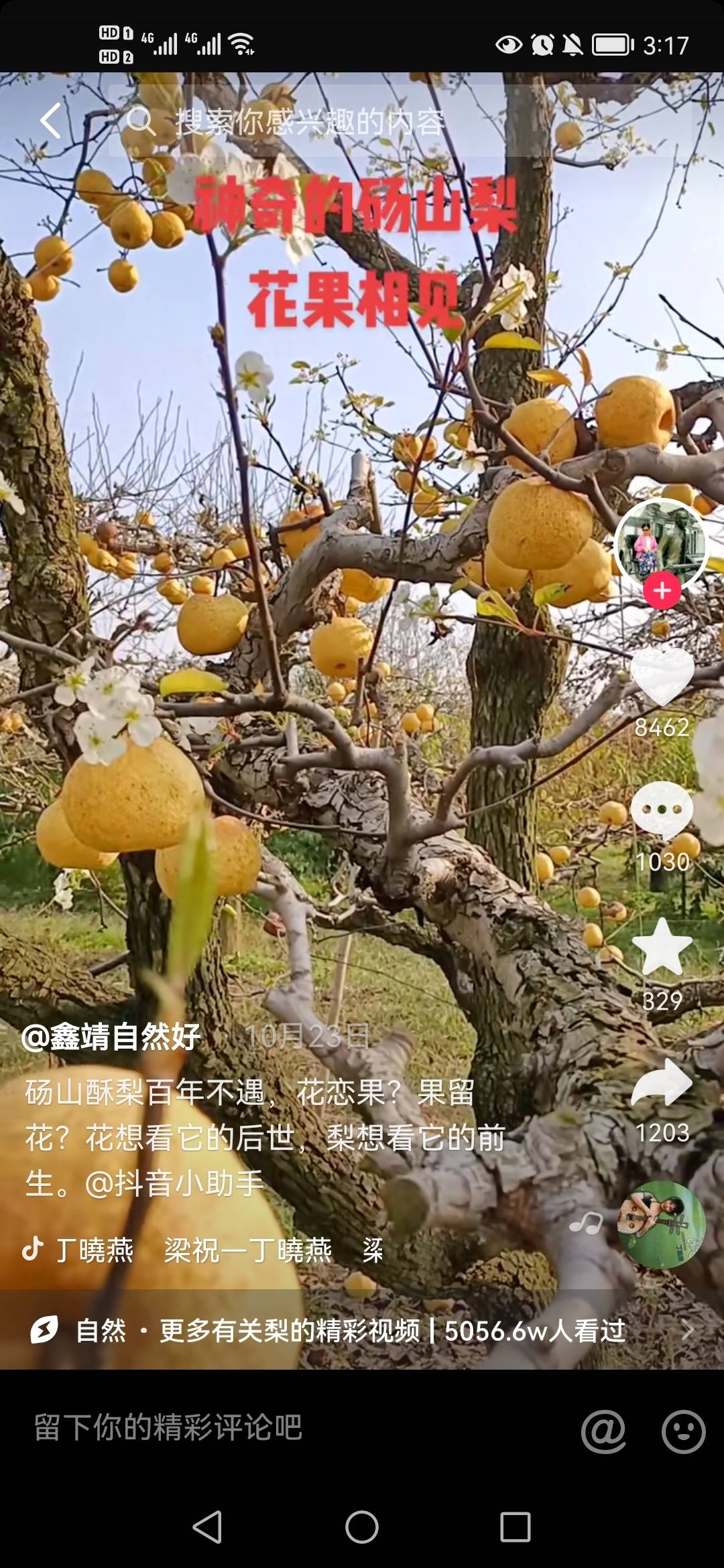The image size is (724, 1568).
Task: Tap the system home button
Action: [362, 1528]
